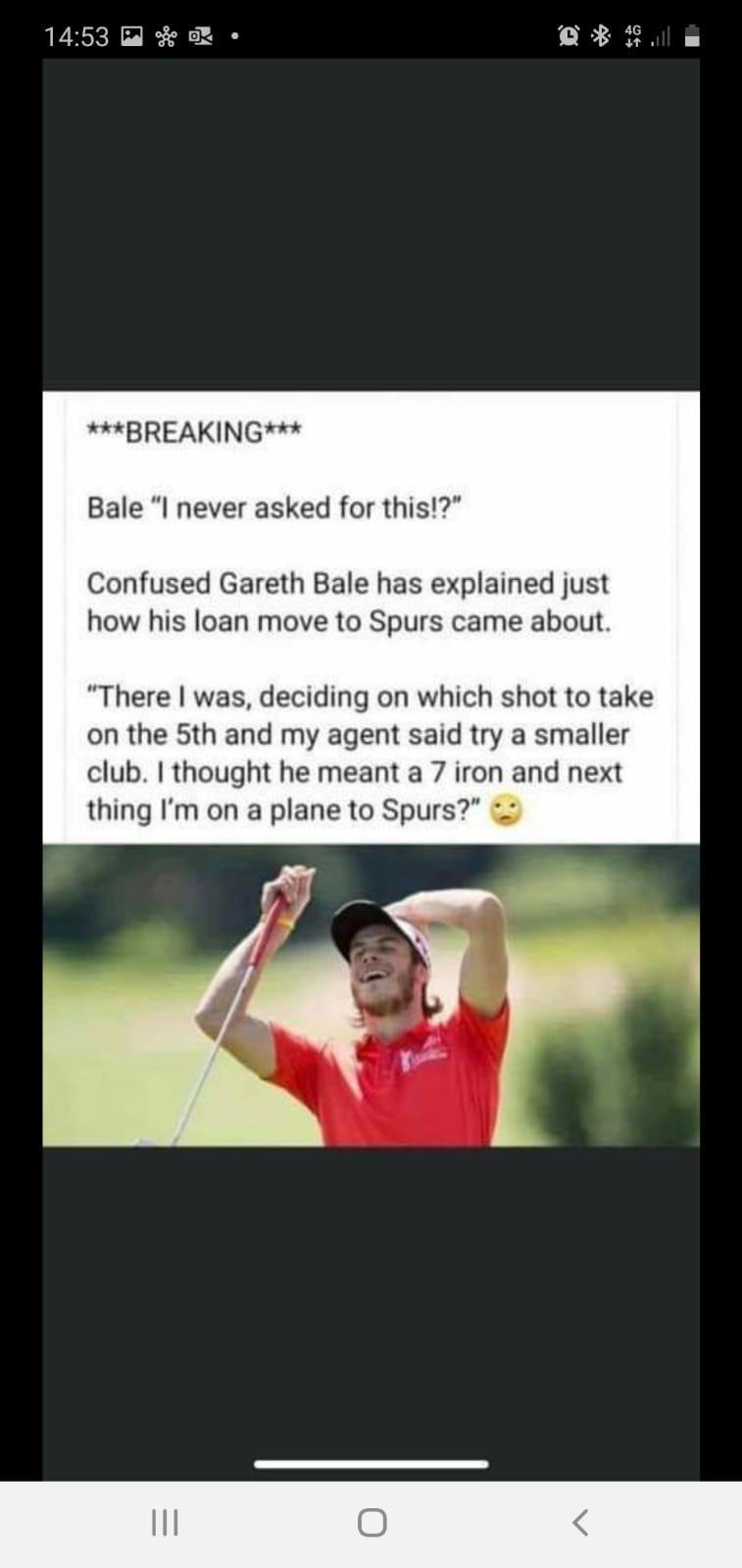Tap the Gareth Bale meme to show viewer controls

click(371, 768)
